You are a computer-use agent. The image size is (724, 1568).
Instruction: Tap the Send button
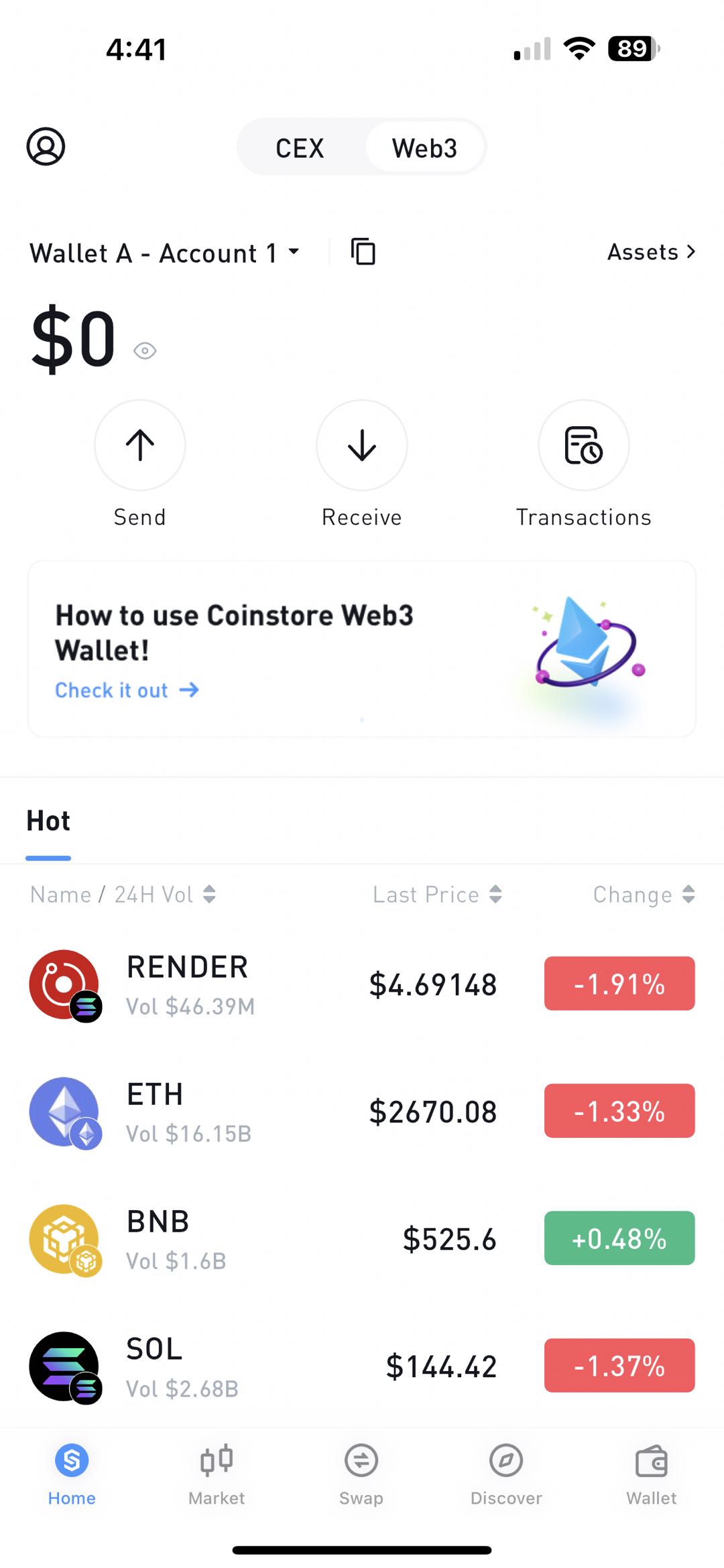tap(139, 446)
